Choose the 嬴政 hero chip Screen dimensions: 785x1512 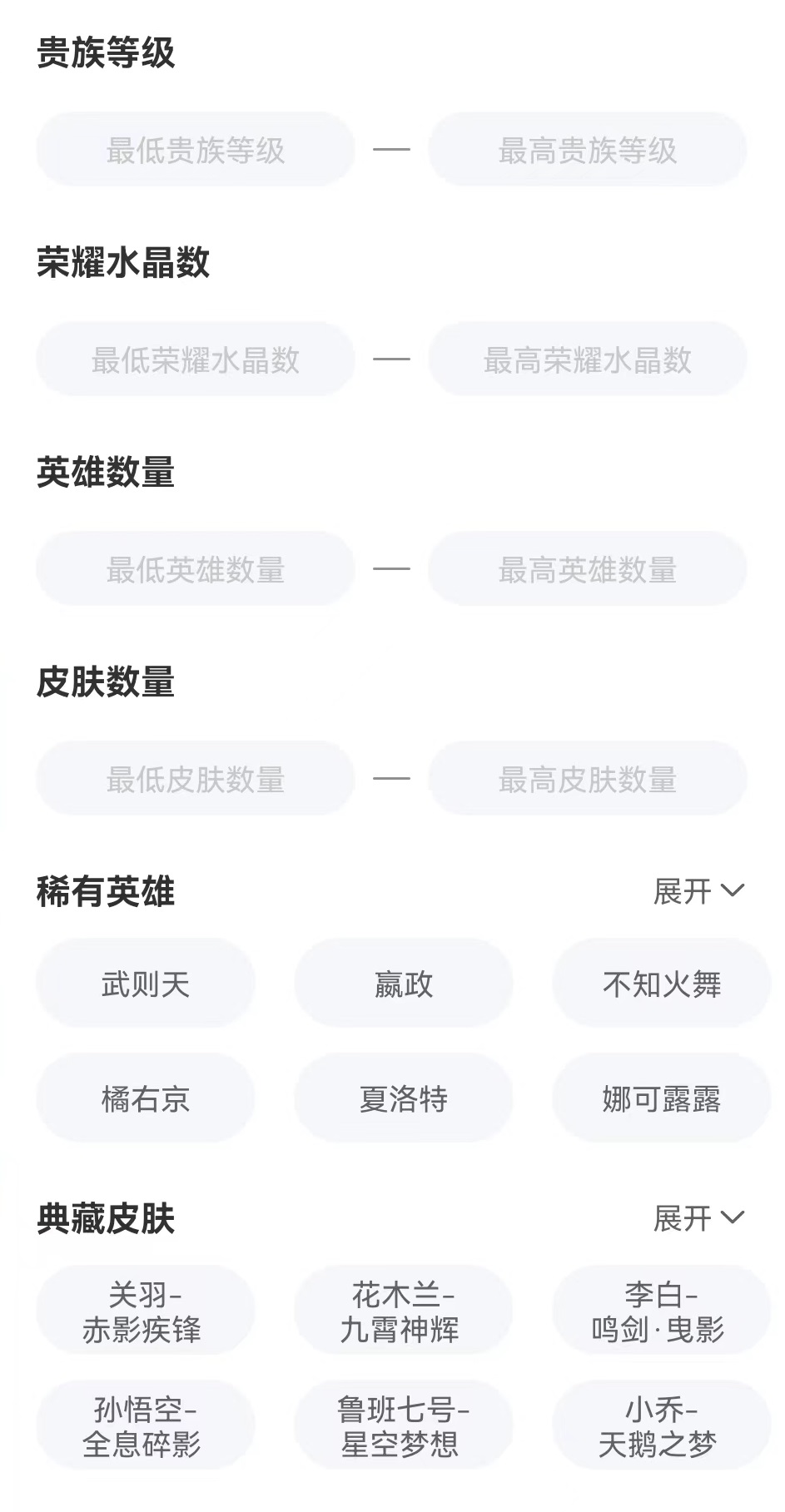click(404, 984)
